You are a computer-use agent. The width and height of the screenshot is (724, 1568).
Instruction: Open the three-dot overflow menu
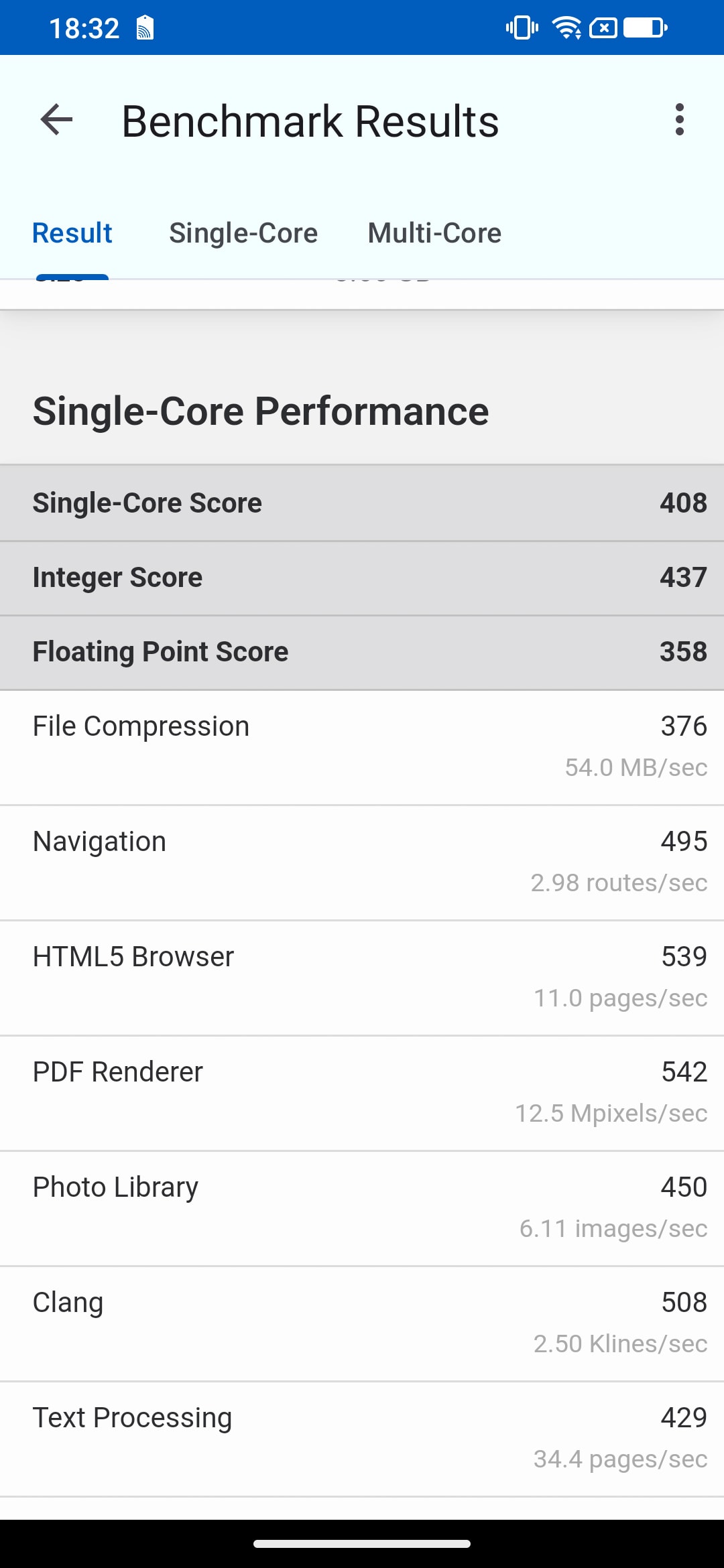click(x=680, y=120)
